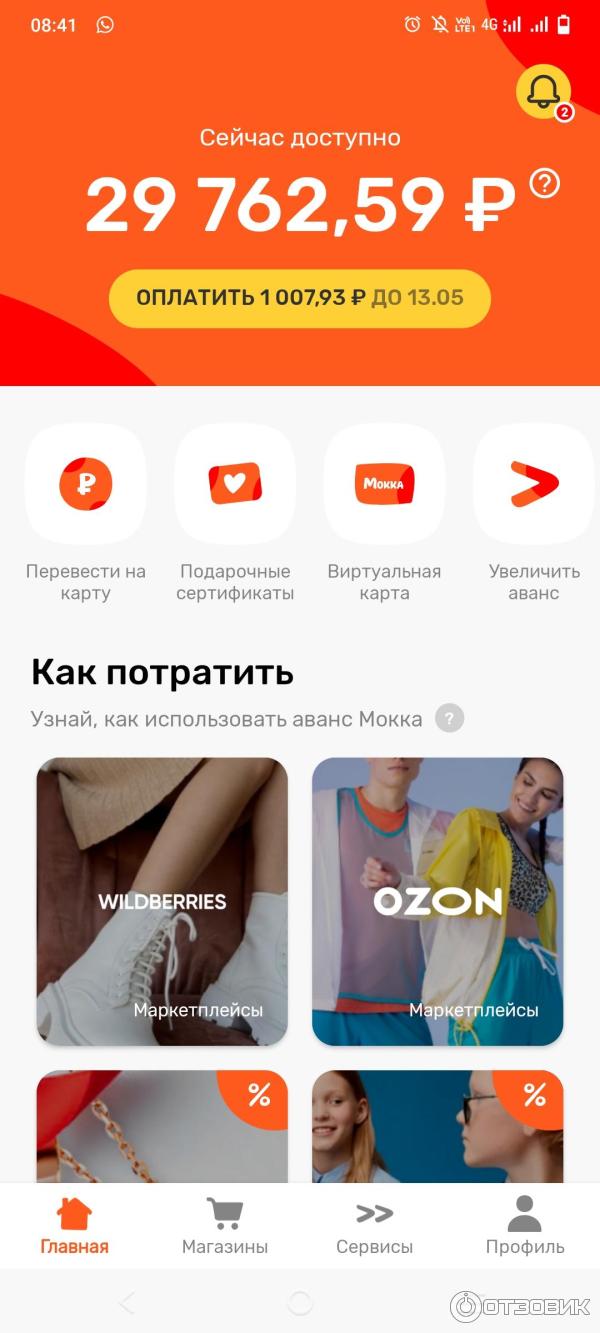Open Виртуальная карта
600x1333 pixels.
pyautogui.click(x=384, y=484)
